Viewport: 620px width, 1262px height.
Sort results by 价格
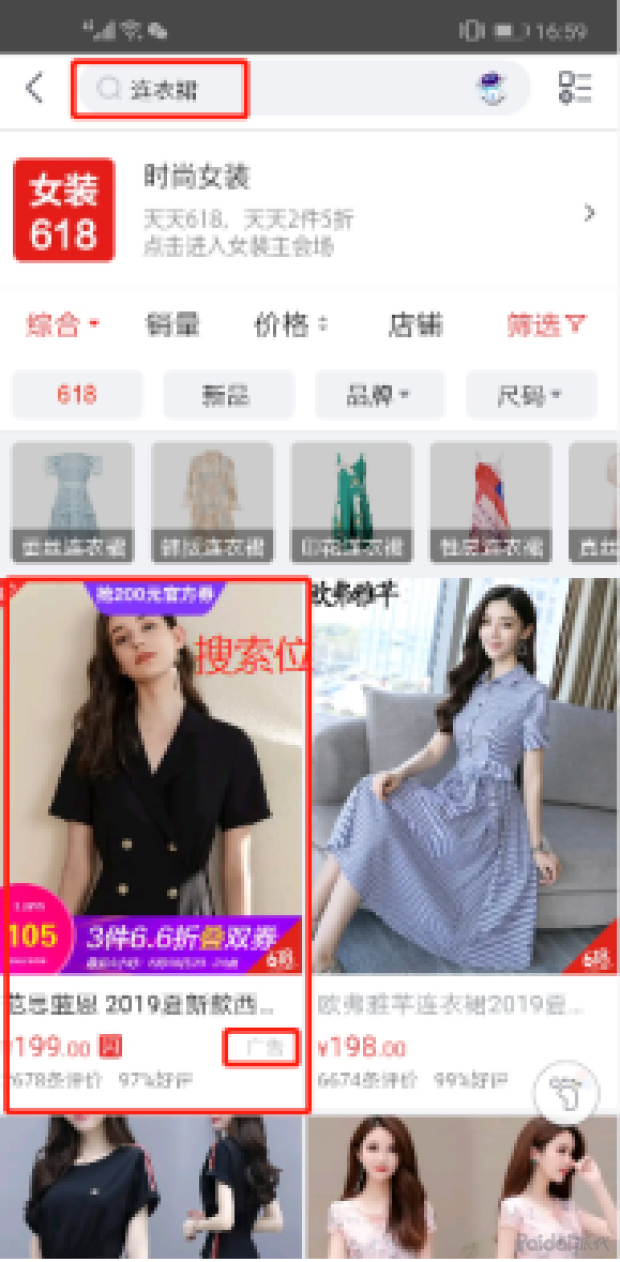(x=291, y=325)
